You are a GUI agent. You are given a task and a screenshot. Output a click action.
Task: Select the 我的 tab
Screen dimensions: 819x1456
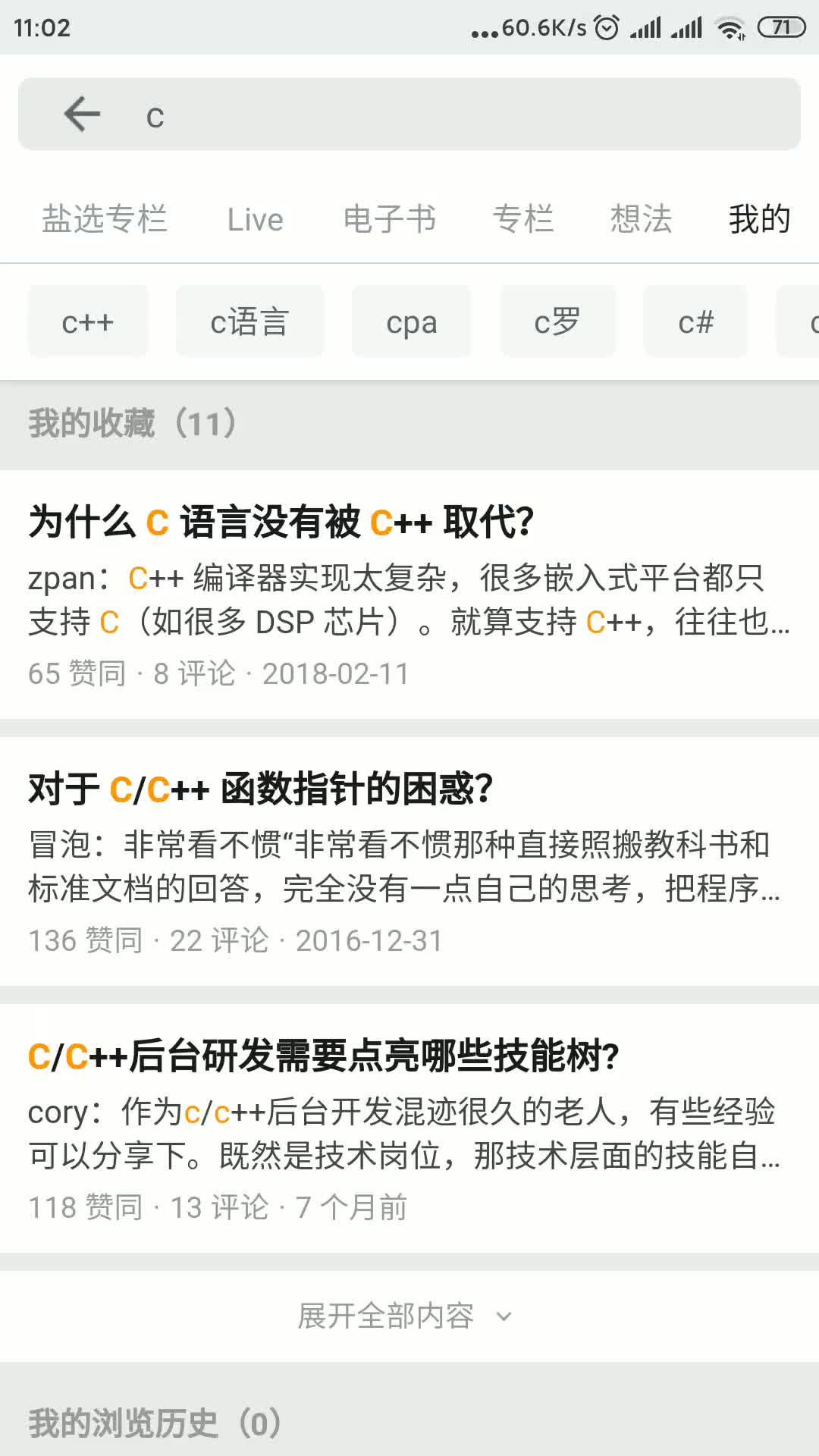click(760, 219)
